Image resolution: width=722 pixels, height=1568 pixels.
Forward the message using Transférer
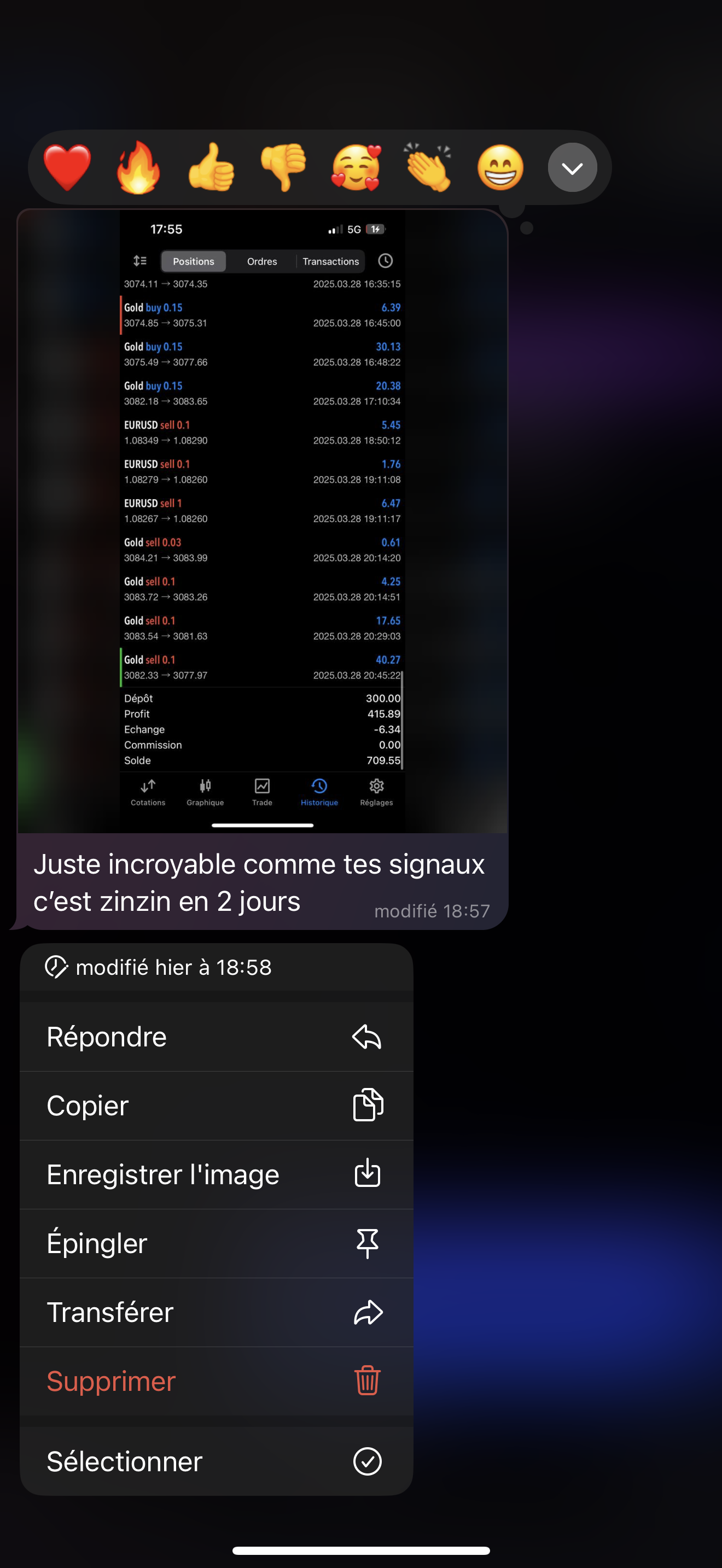tap(216, 1312)
